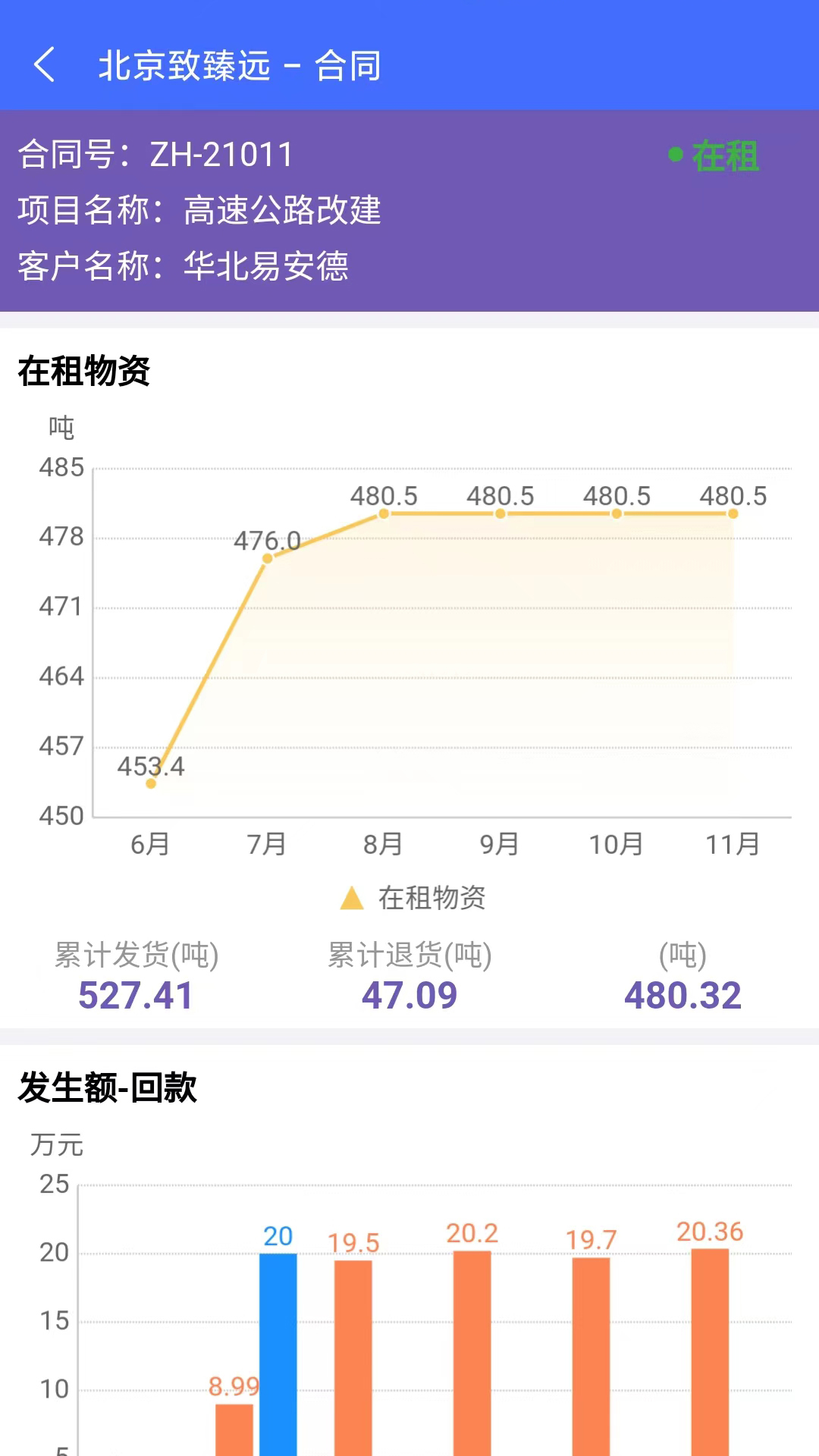Go back using the header arrow
This screenshot has width=819, height=1456.
pyautogui.click(x=45, y=64)
